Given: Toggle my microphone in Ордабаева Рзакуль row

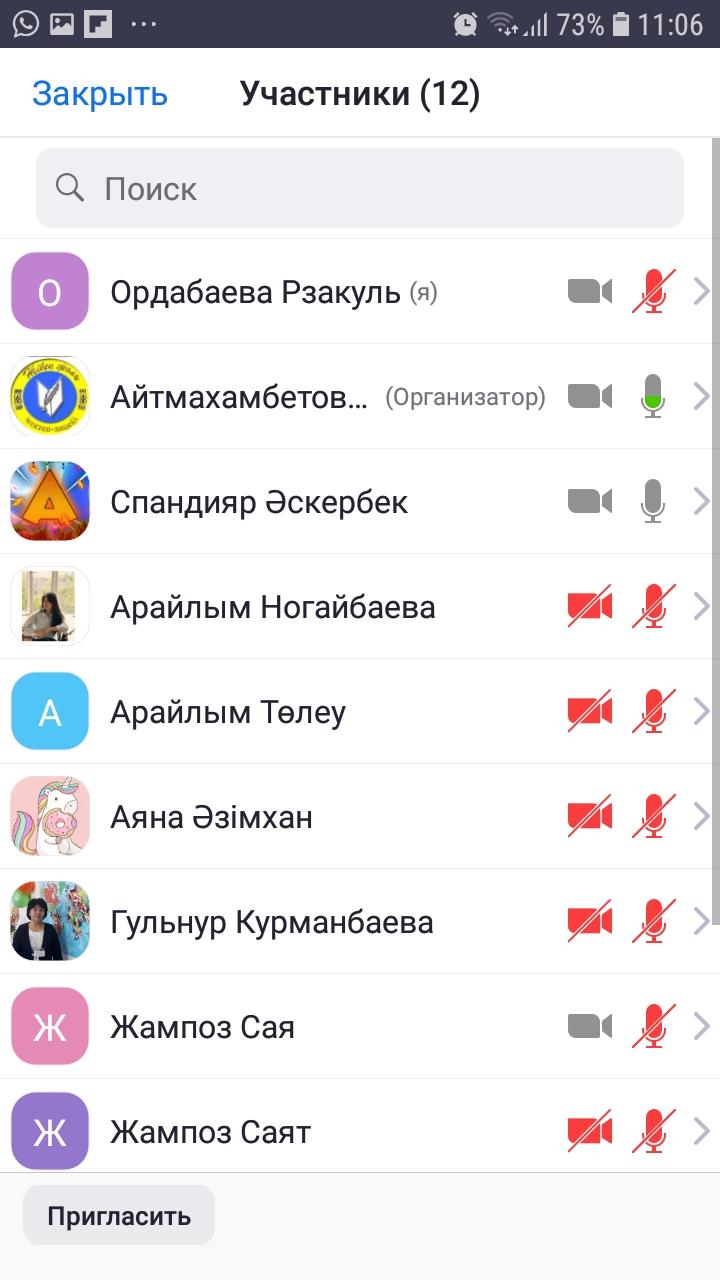Looking at the screenshot, I should (653, 292).
